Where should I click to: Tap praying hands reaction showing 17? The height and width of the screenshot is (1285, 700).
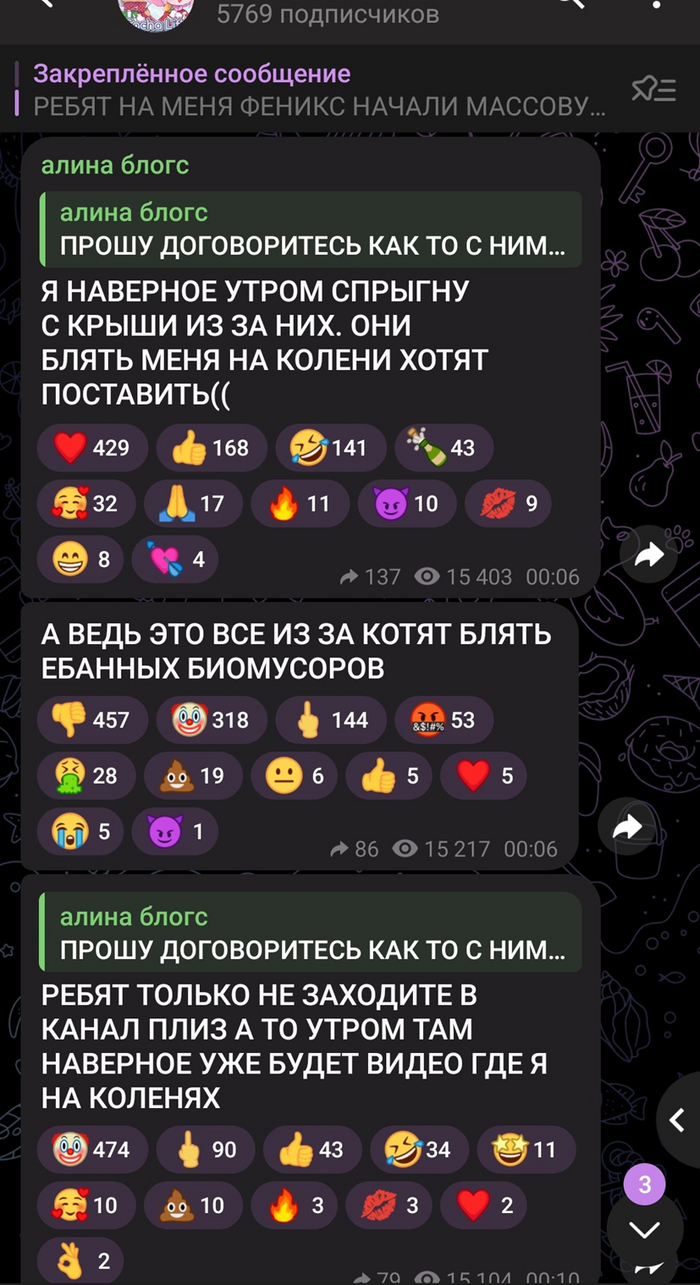click(193, 503)
